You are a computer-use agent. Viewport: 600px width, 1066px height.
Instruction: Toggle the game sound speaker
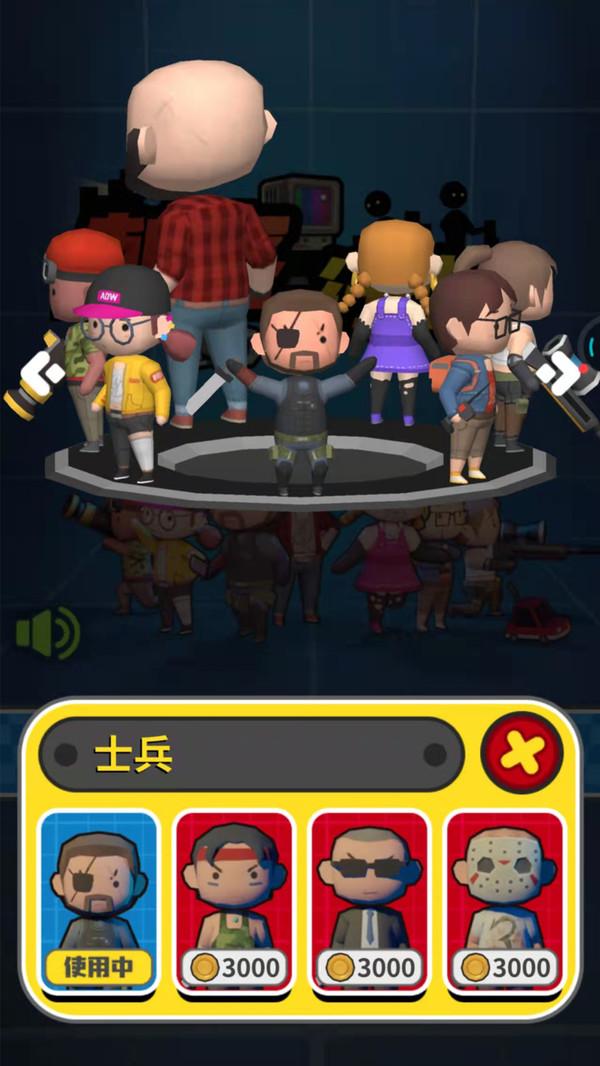pos(47,633)
